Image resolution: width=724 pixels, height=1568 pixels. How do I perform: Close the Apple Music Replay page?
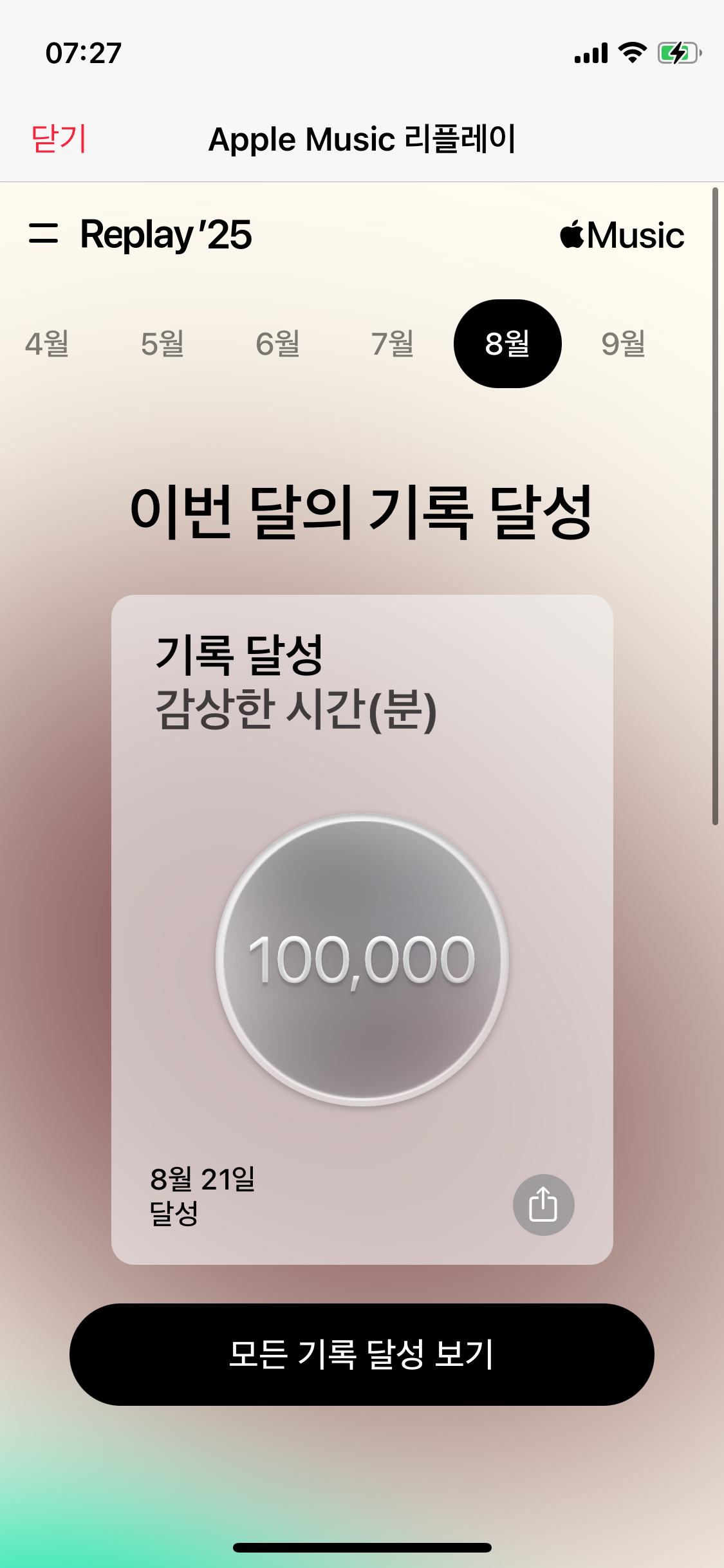59,139
